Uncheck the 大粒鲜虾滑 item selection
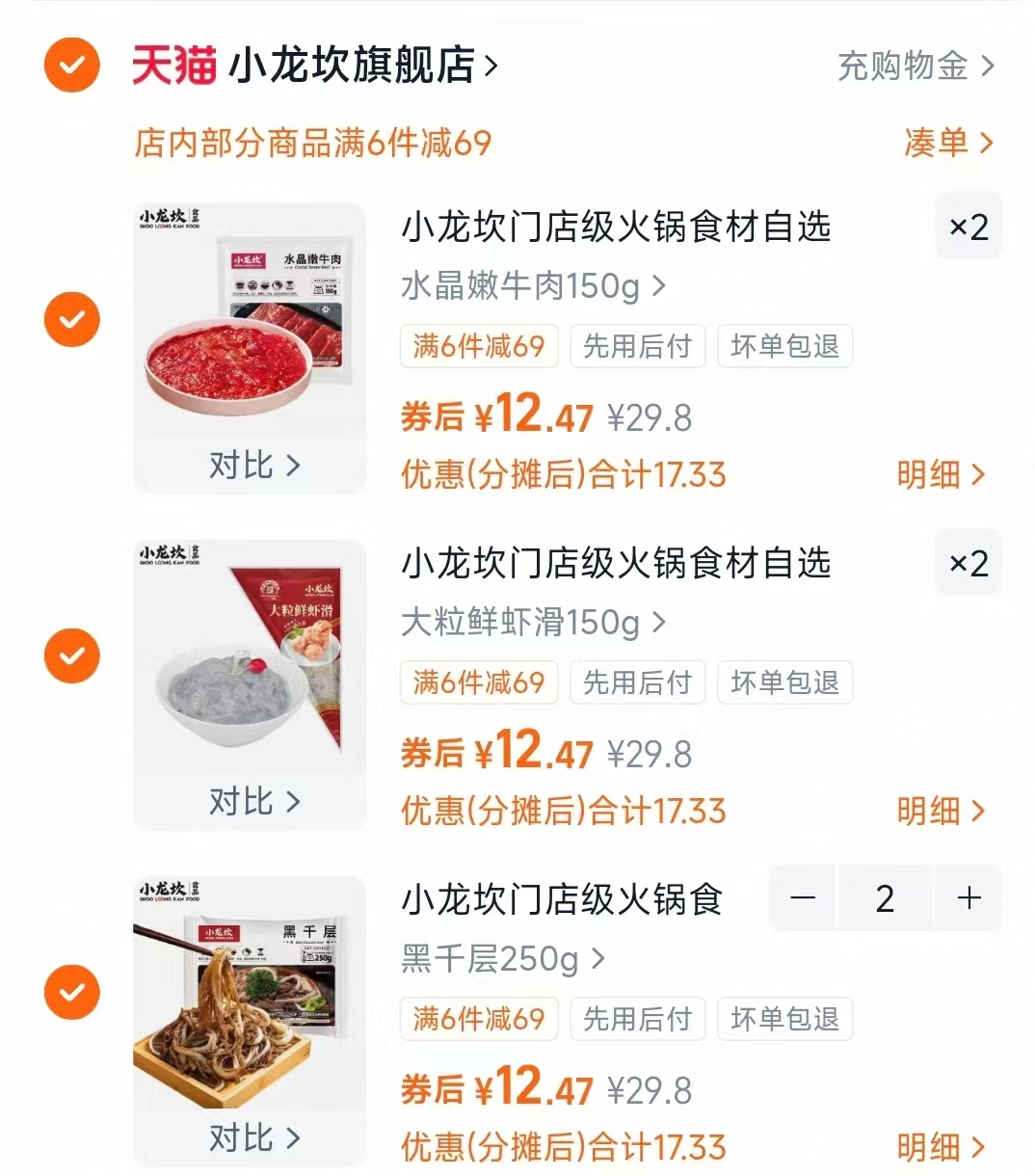1035x1176 pixels. pos(71,655)
